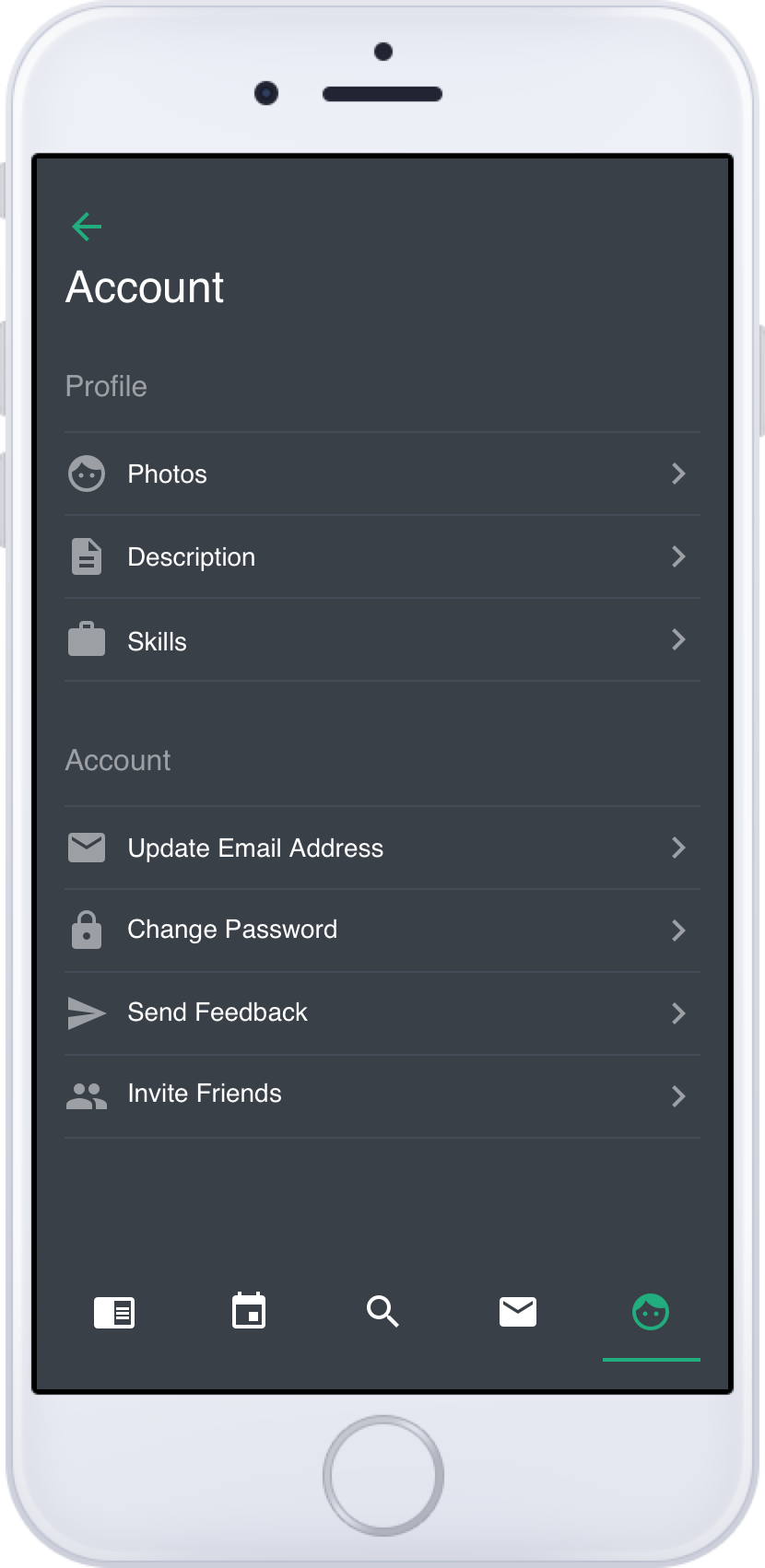The width and height of the screenshot is (765, 1568).
Task: Switch to the messages mail tab
Action: click(518, 1311)
